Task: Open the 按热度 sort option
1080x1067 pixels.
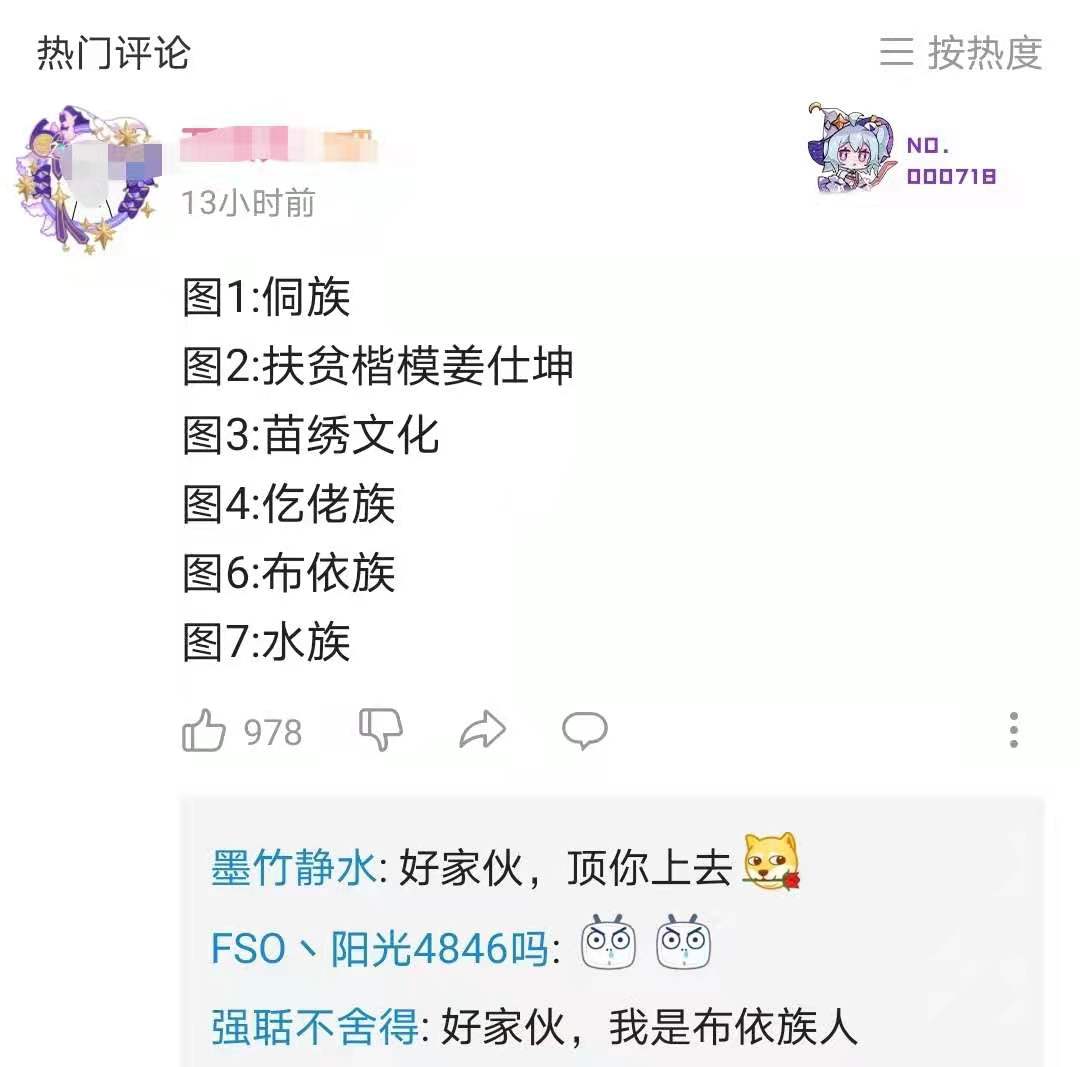Action: tap(961, 52)
